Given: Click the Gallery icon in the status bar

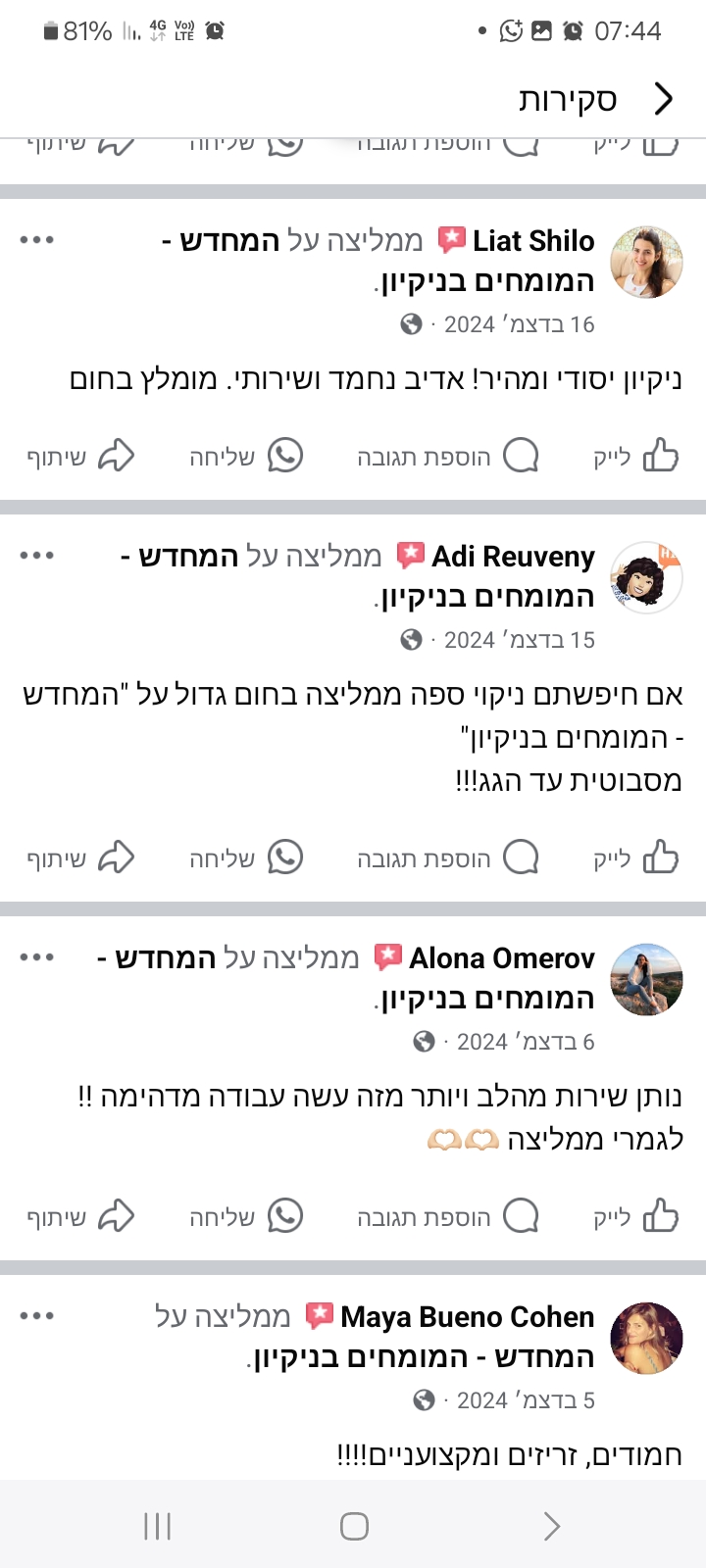Looking at the screenshot, I should 541,30.
